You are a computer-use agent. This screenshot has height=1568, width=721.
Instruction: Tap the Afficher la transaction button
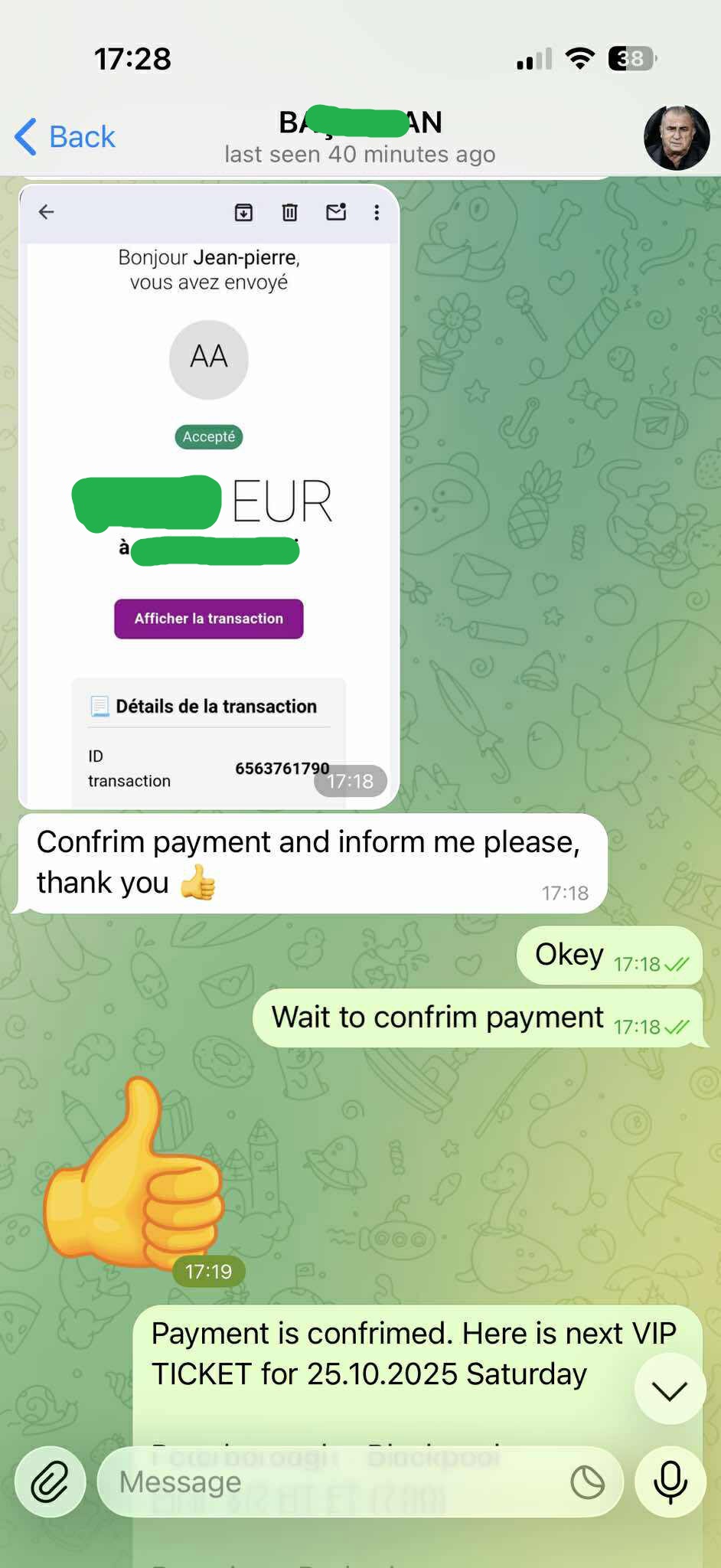pos(208,619)
